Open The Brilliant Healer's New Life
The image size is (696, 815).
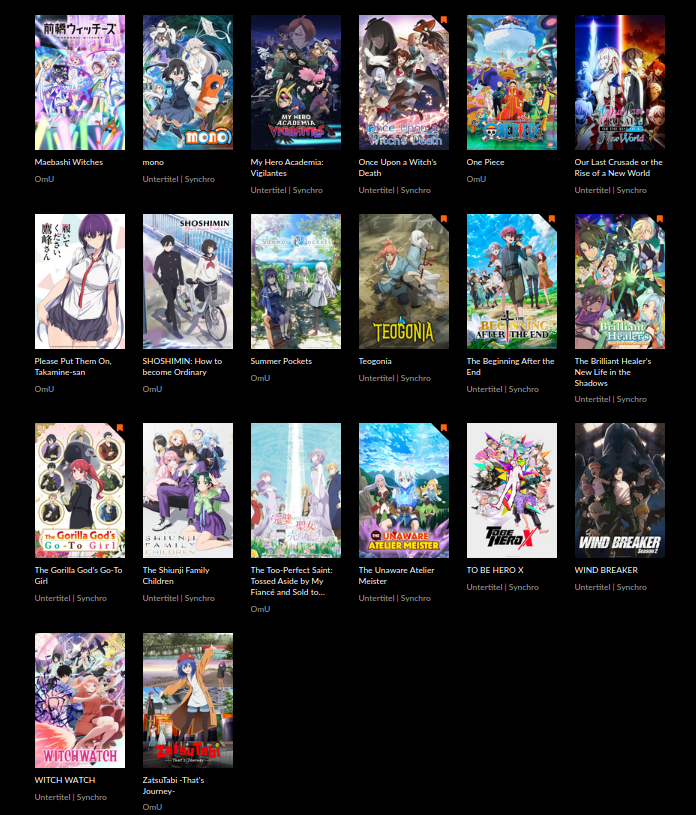(x=620, y=281)
